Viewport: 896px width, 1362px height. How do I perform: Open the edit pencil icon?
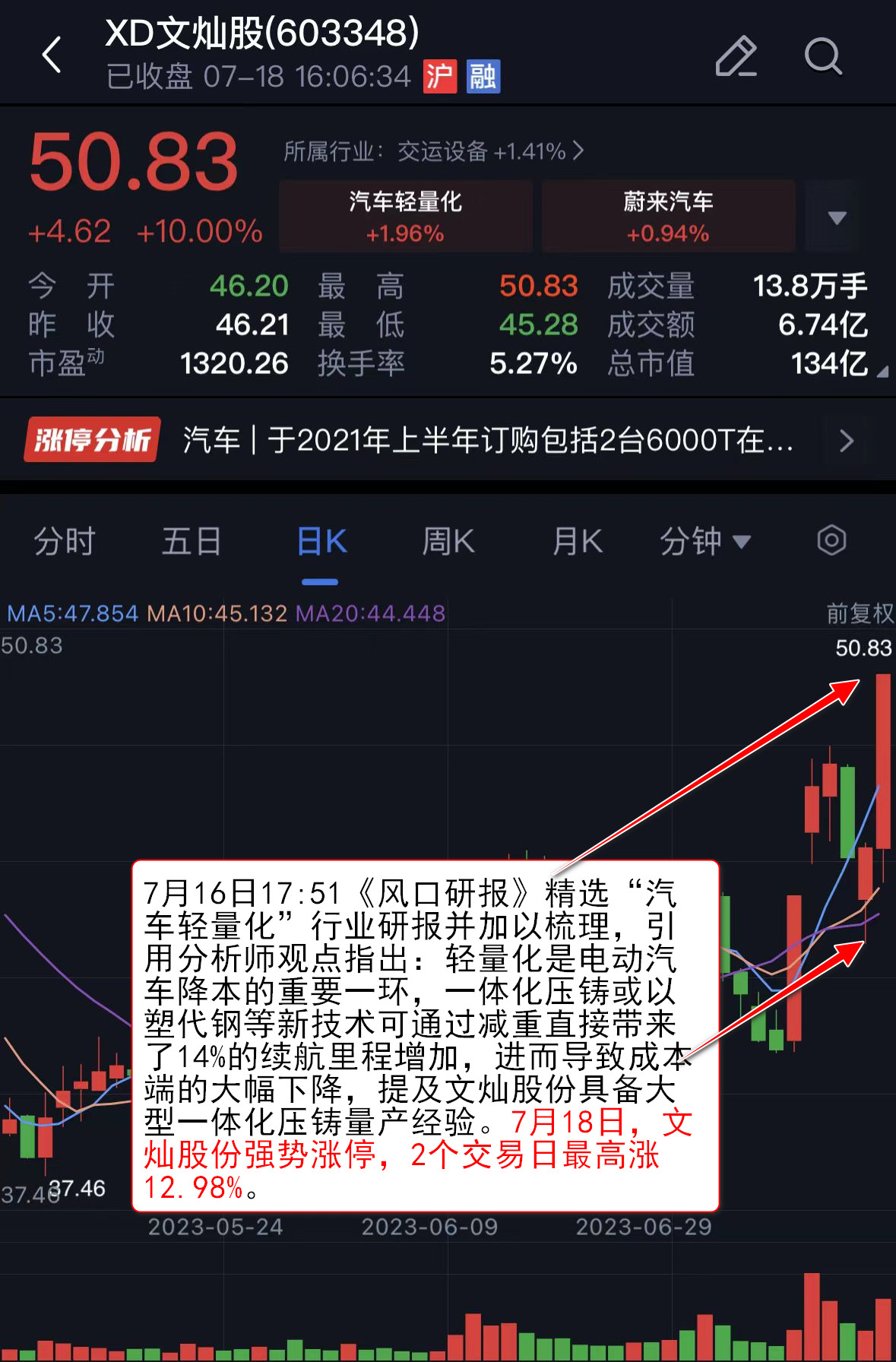pos(736,56)
